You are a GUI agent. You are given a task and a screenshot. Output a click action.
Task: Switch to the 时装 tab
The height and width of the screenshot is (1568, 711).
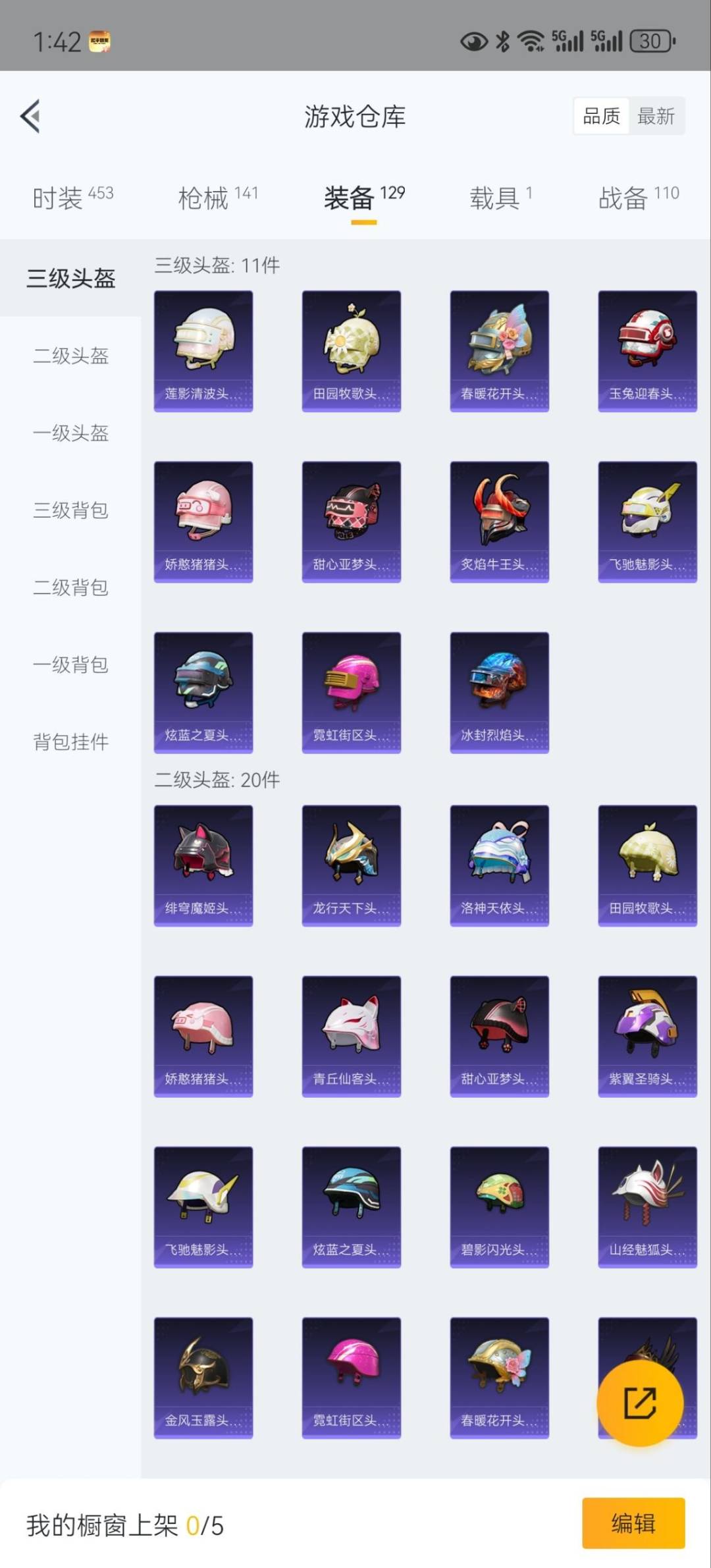72,198
